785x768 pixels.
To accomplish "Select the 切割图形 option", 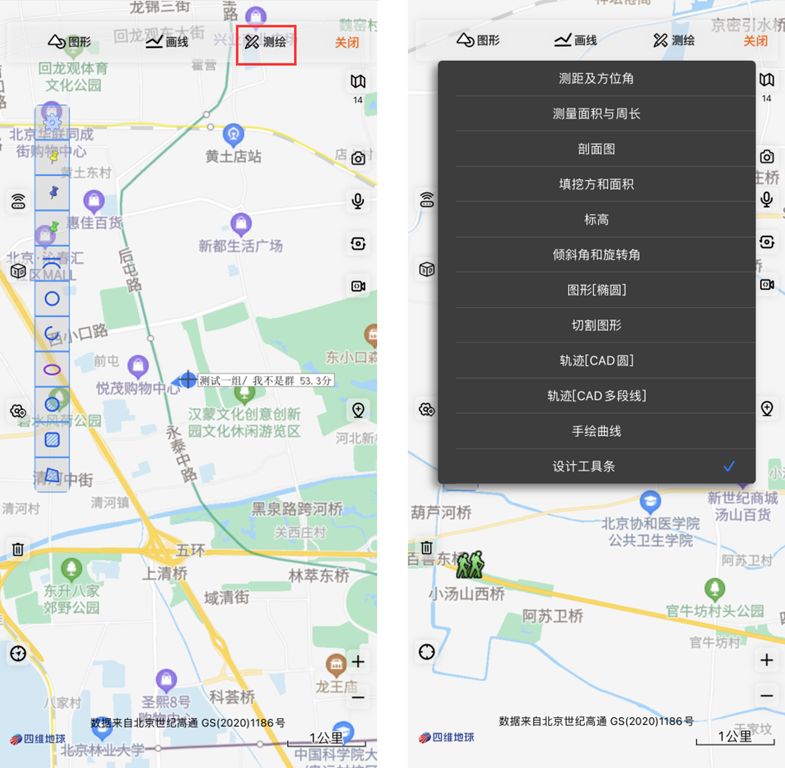I will click(x=596, y=325).
